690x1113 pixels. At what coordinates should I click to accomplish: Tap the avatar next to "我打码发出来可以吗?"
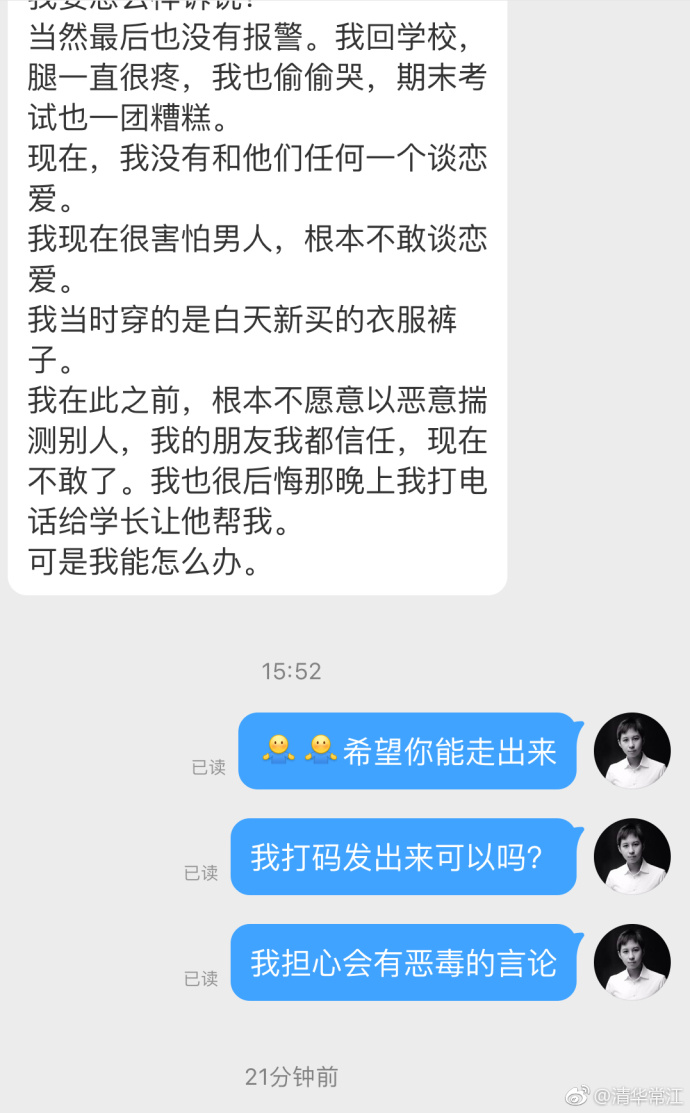click(632, 857)
